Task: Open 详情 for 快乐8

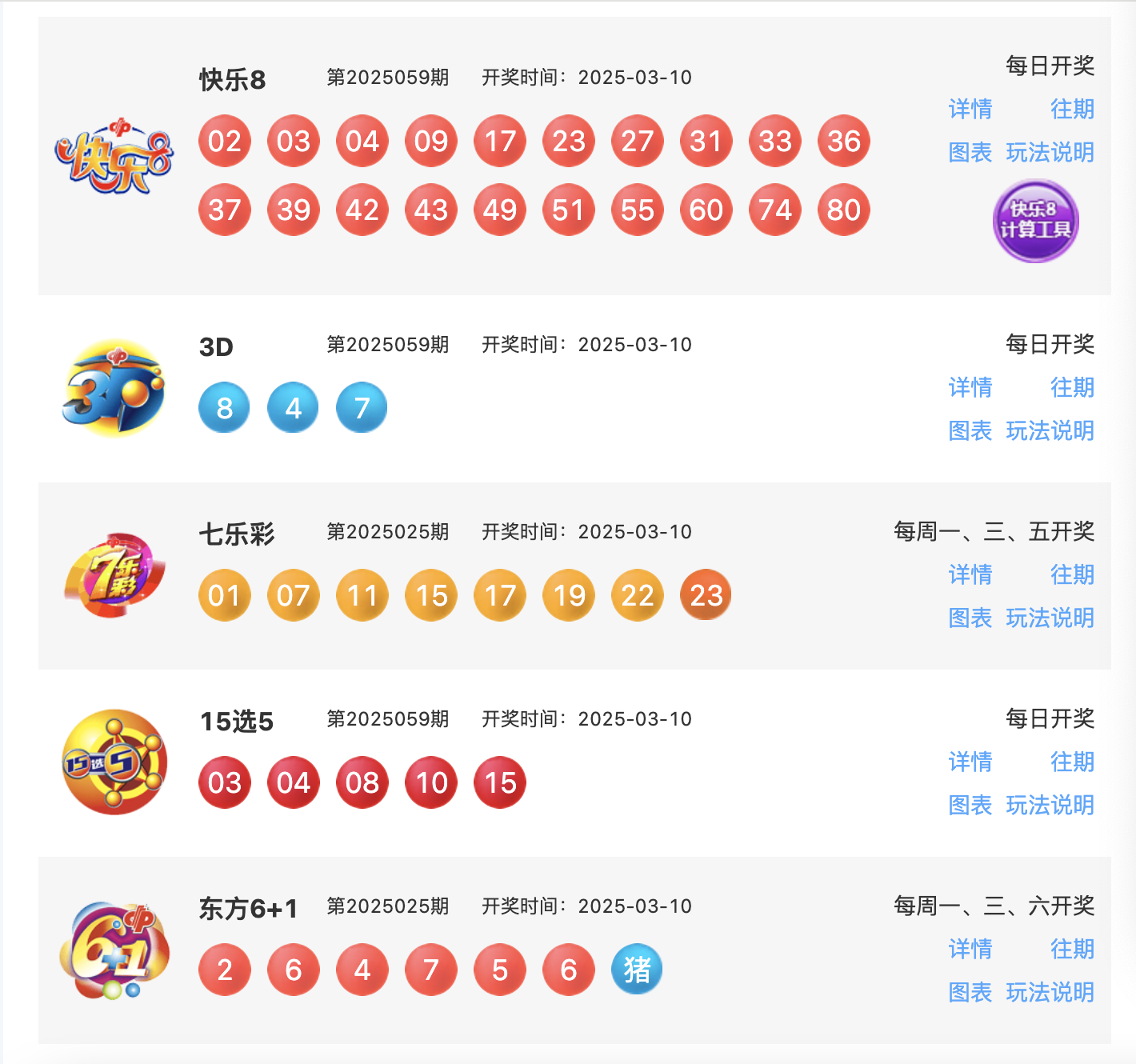Action: pos(970,109)
